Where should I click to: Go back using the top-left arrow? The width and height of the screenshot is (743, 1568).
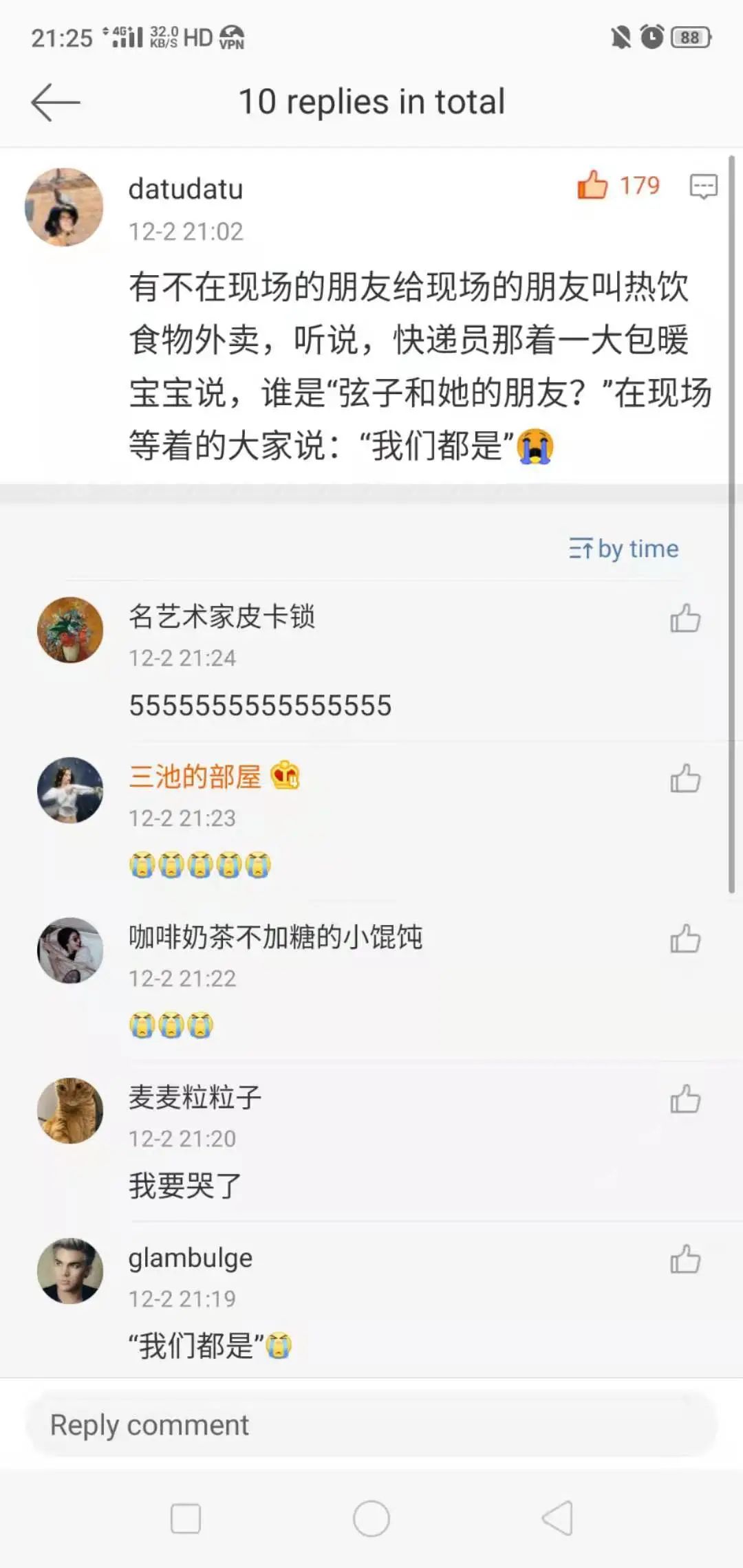click(x=55, y=102)
